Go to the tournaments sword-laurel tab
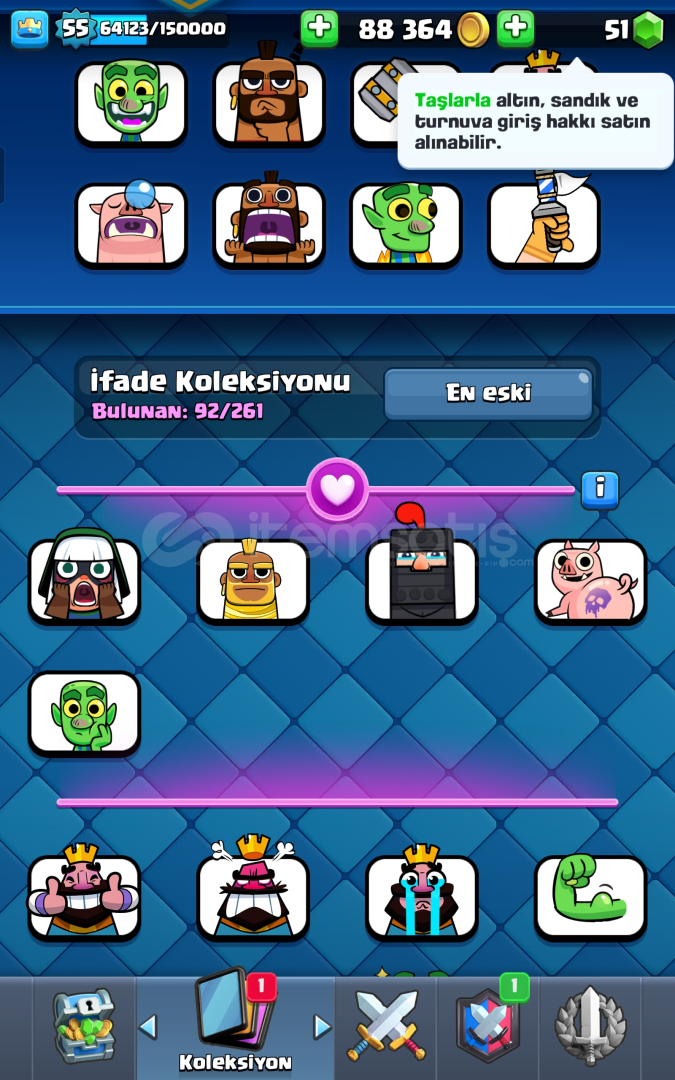 click(590, 1026)
